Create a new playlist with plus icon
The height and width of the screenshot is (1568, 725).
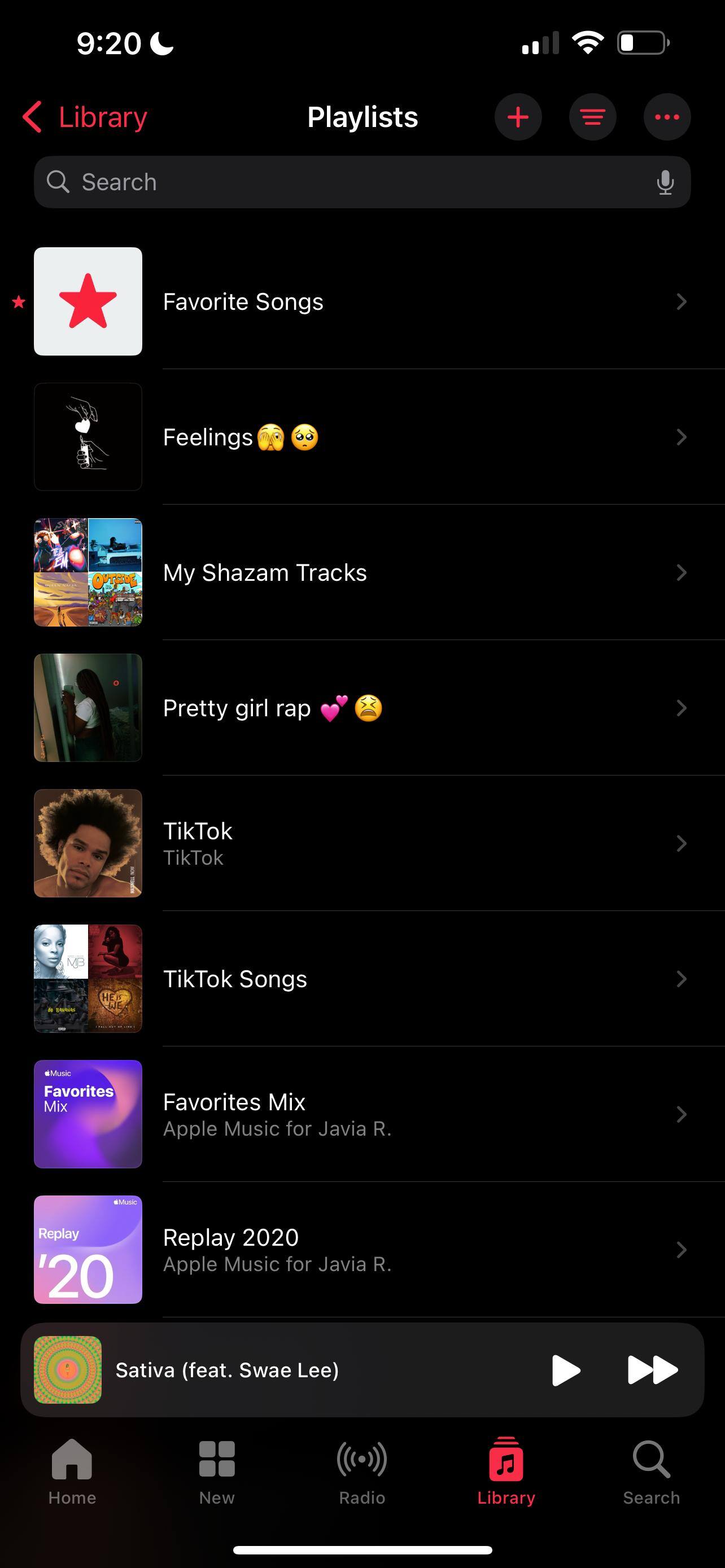tap(518, 117)
